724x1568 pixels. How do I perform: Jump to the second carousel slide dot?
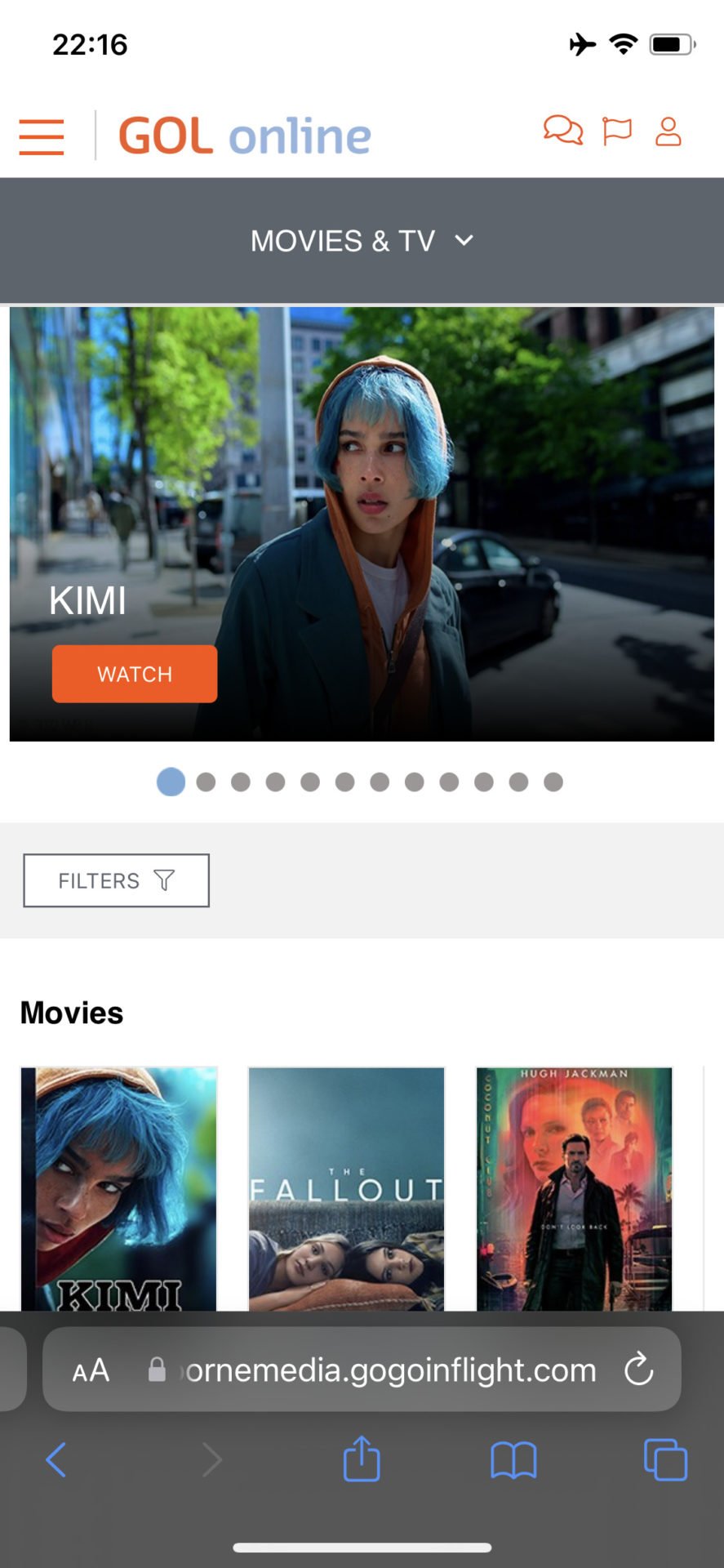(206, 782)
